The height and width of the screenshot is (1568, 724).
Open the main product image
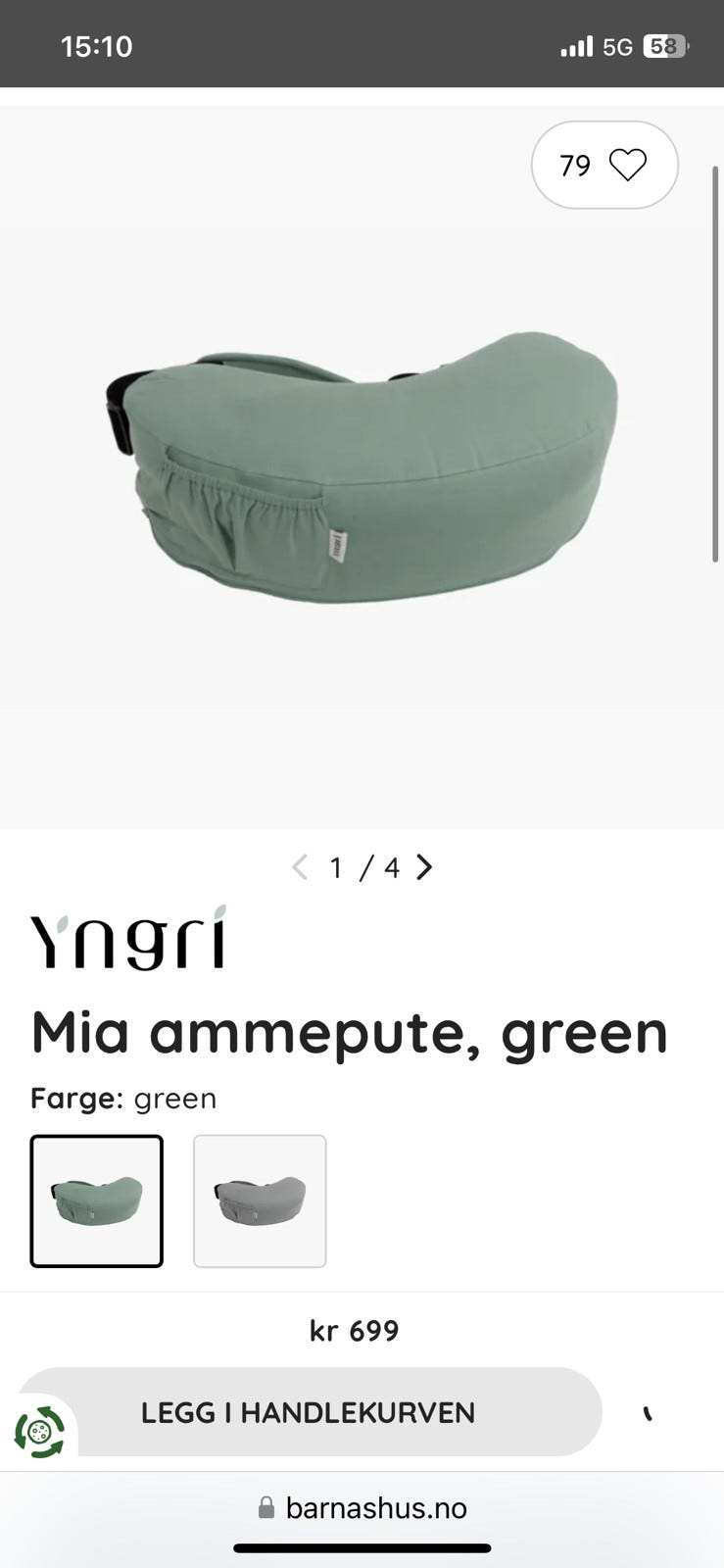click(x=362, y=466)
